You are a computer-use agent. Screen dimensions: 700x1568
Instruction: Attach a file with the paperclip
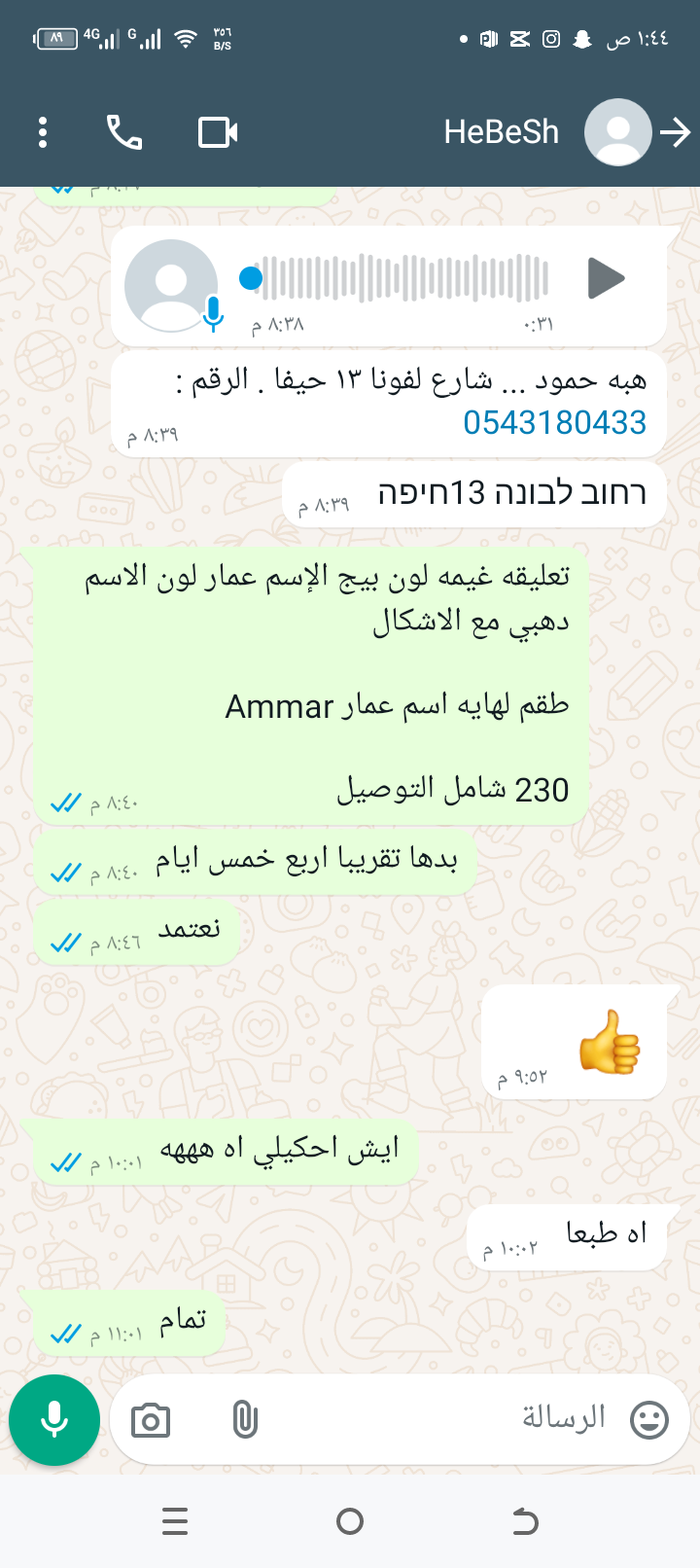click(245, 1421)
